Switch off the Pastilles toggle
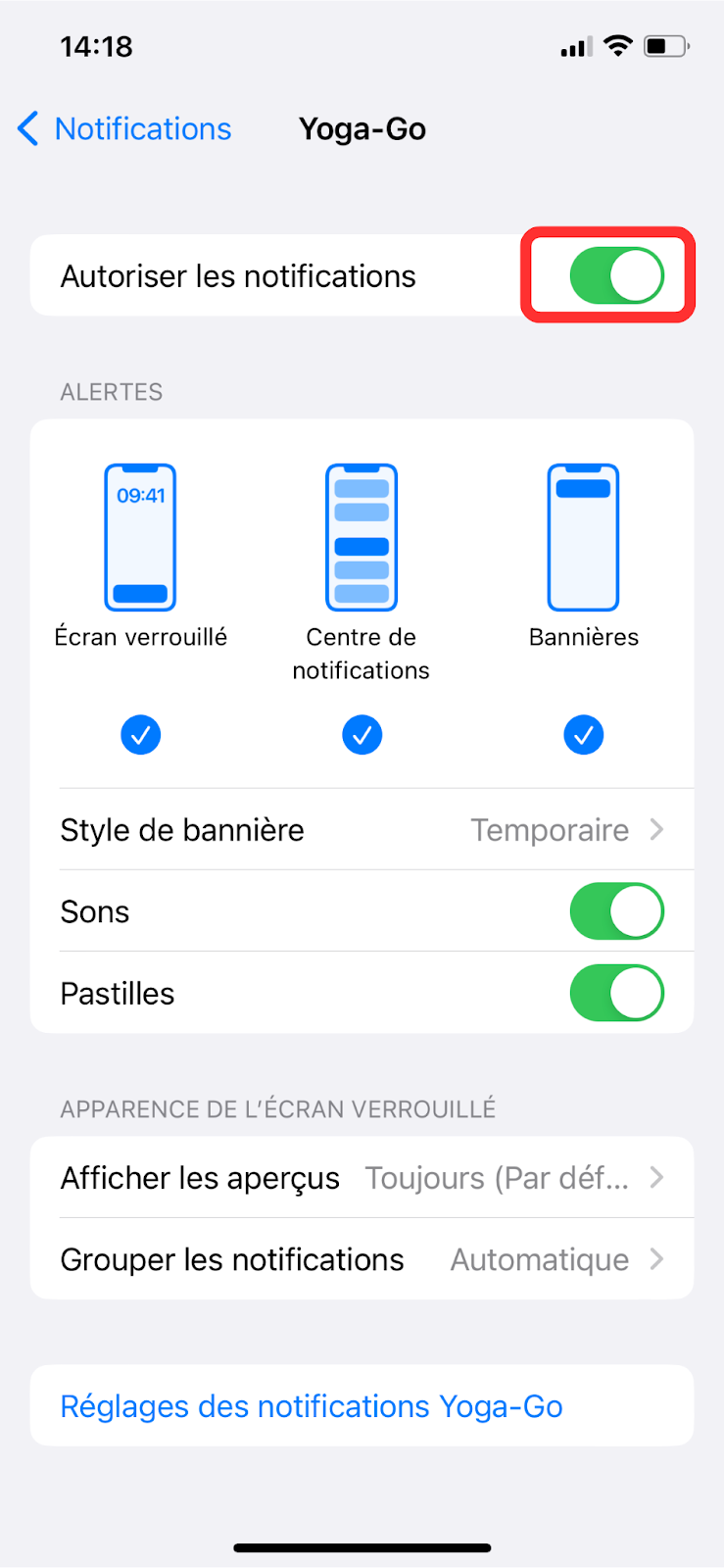The image size is (724, 1568). 616,993
